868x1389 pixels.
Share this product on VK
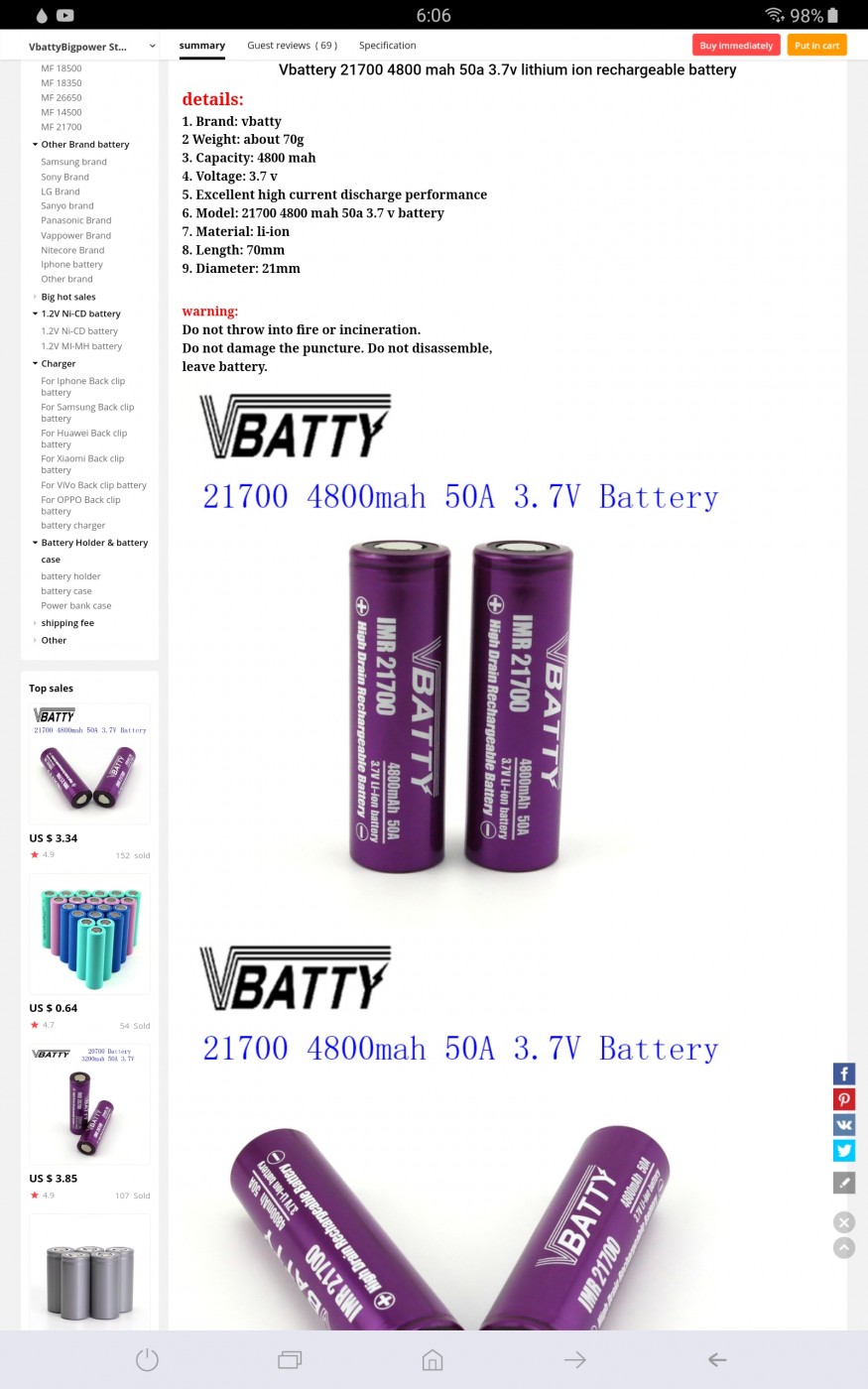pos(844,1125)
